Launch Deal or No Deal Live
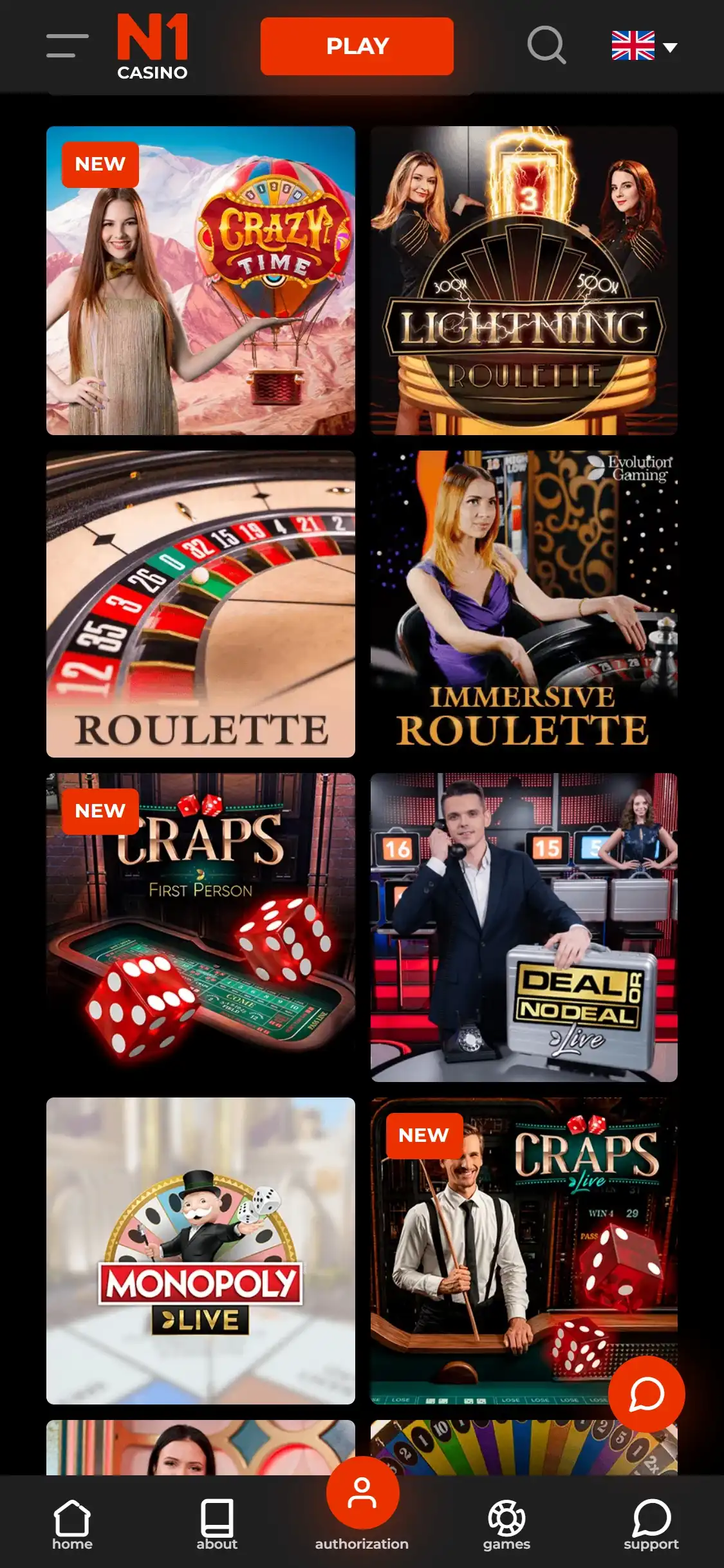Viewport: 724px width, 1568px height. (x=524, y=927)
